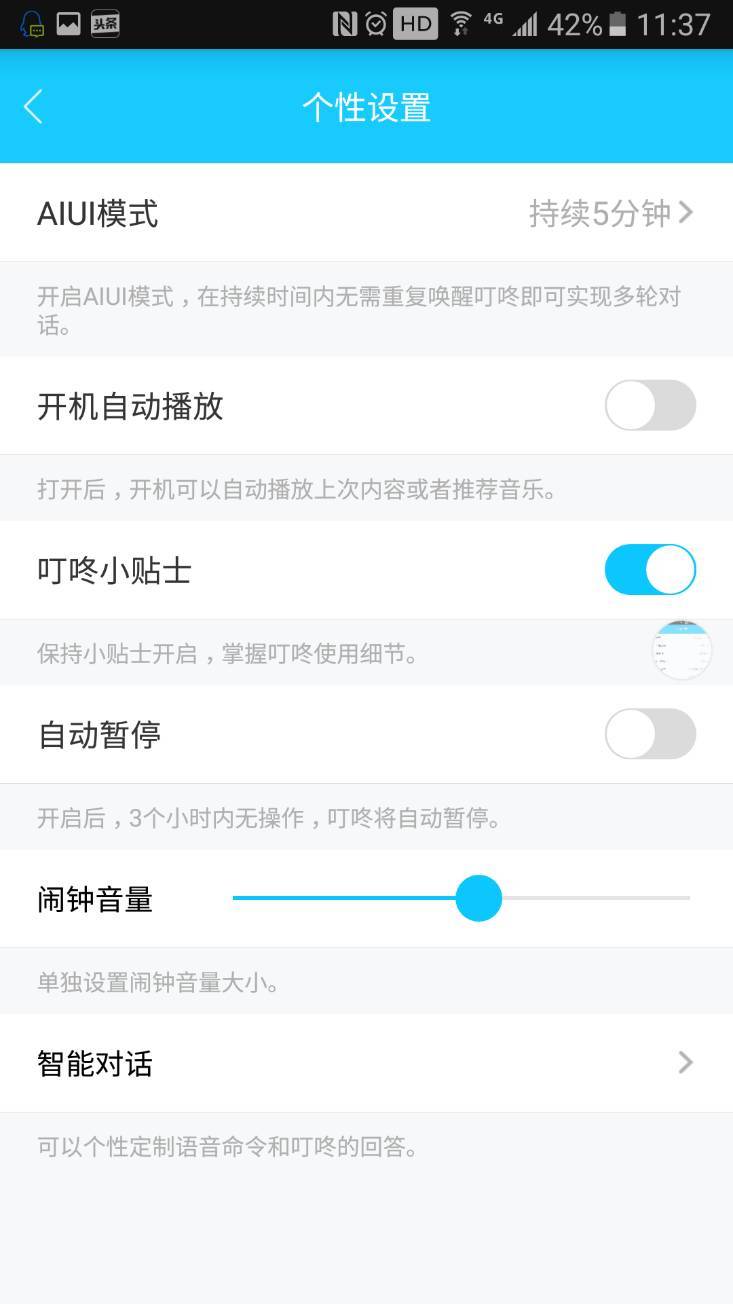Screen dimensions: 733x1304
Task: Change the 持续5分钟 duration setting
Action: click(598, 212)
